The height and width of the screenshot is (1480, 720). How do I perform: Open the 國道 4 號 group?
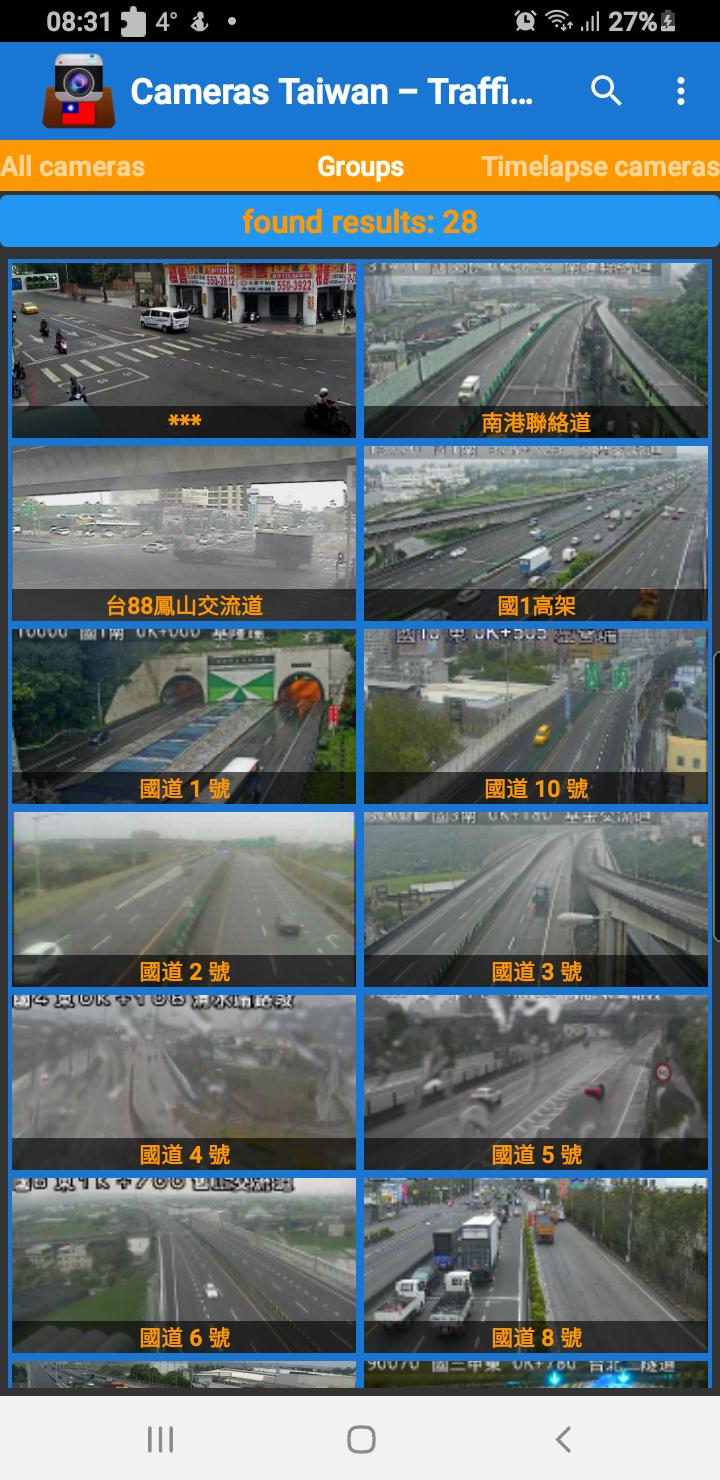point(184,1082)
